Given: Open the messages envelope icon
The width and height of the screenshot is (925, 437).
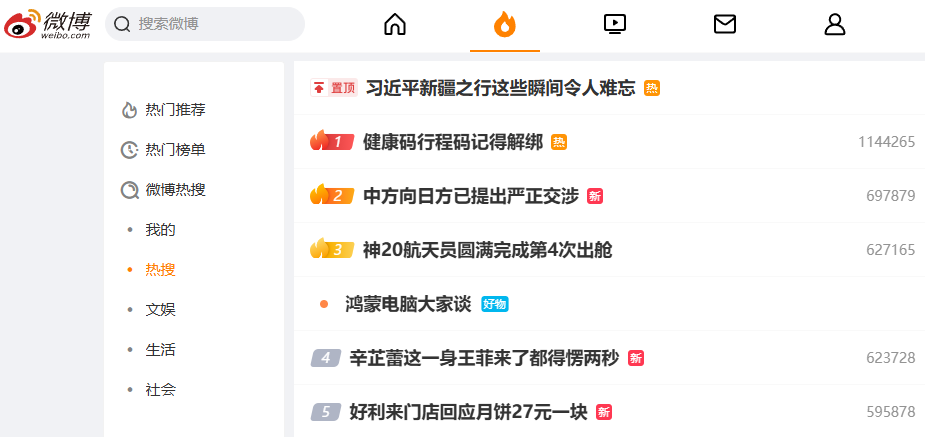Looking at the screenshot, I should 725,24.
